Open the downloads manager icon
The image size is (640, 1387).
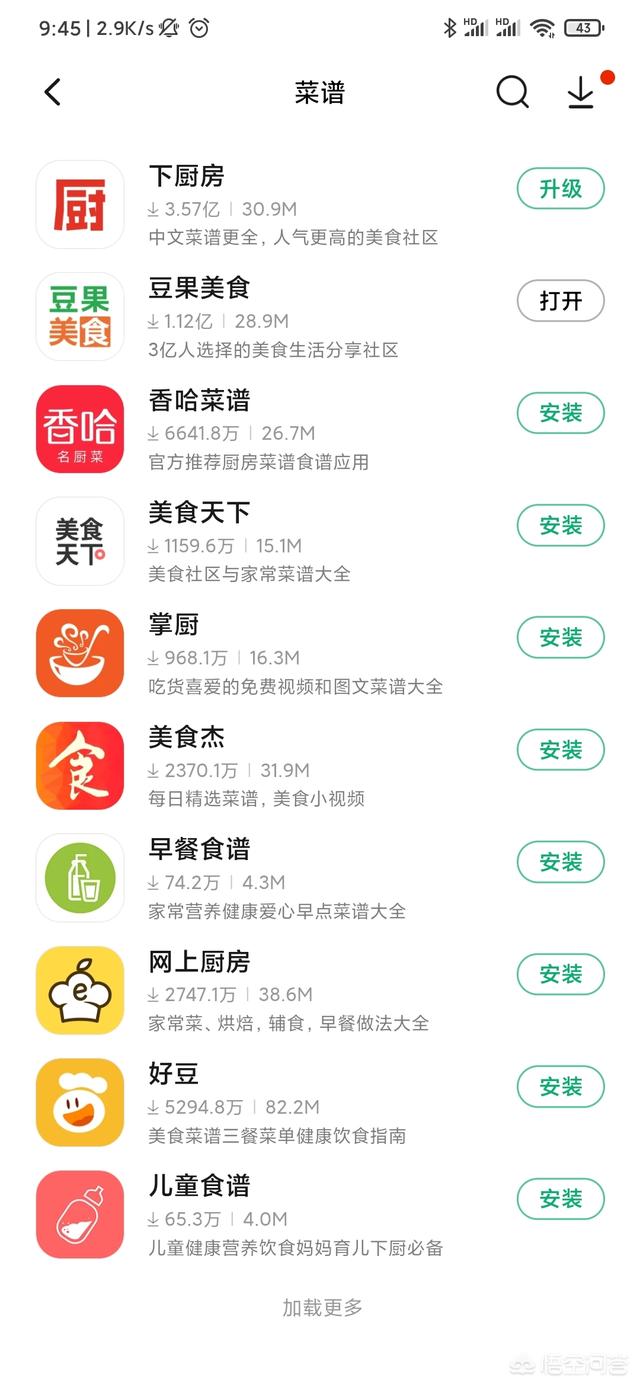click(581, 93)
